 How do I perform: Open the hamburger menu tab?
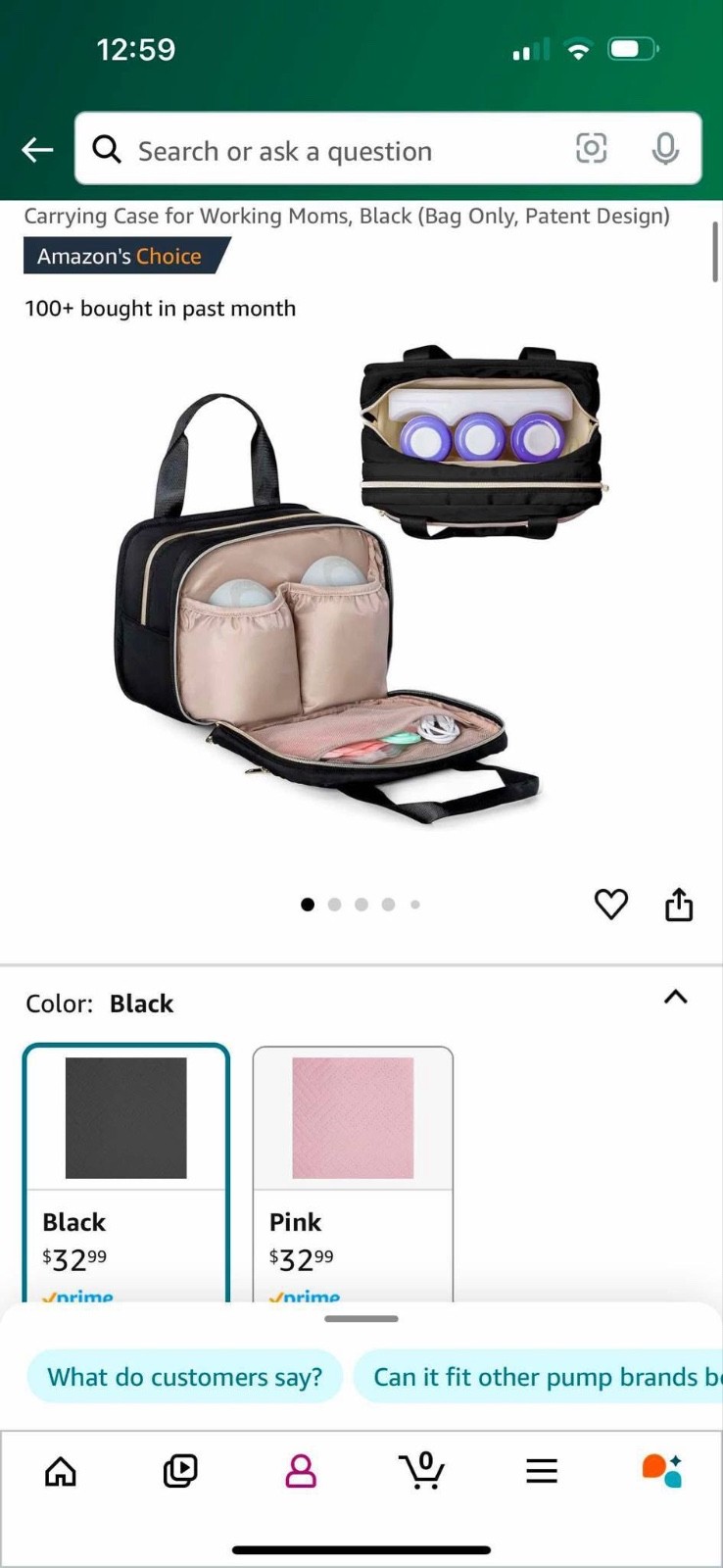point(542,1471)
